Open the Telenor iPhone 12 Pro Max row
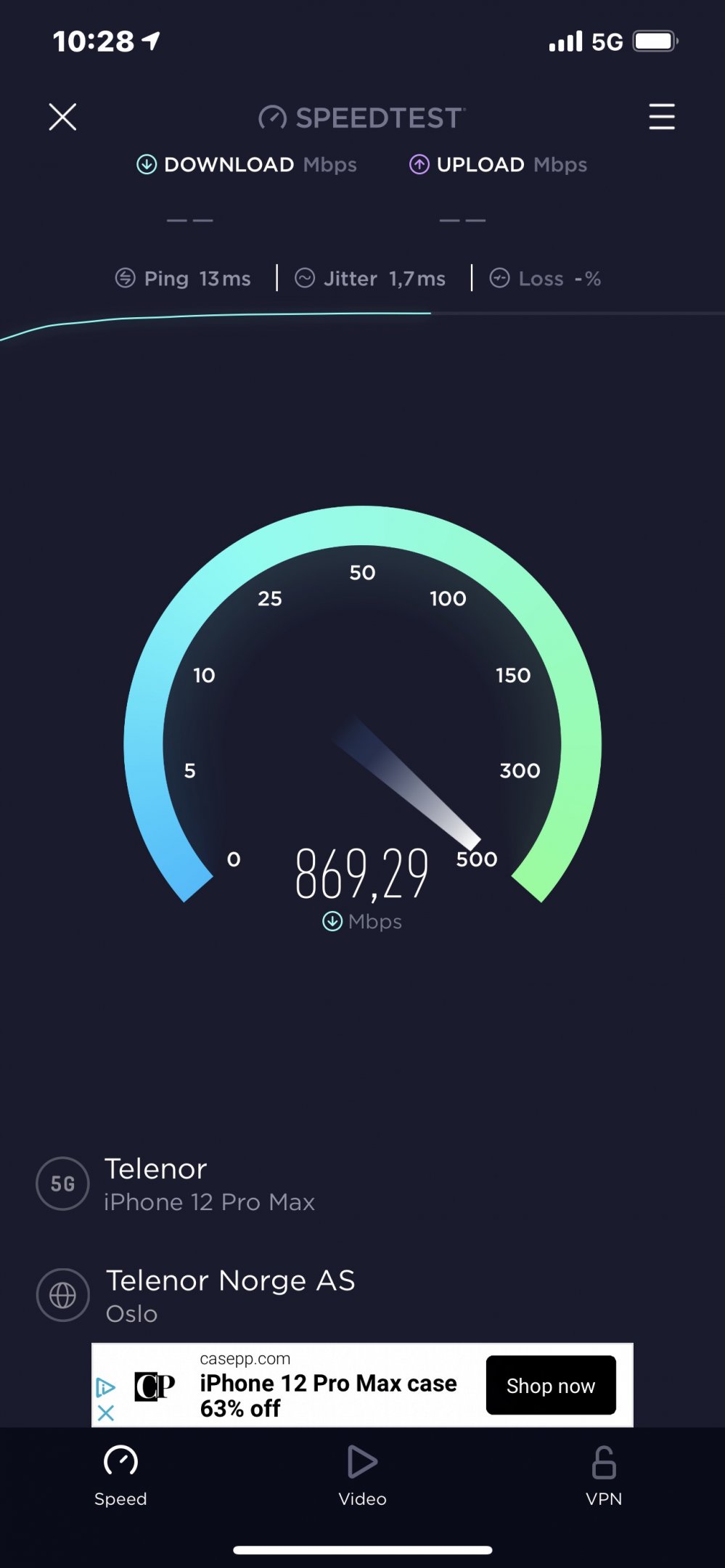This screenshot has width=725, height=1568. [x=209, y=1183]
